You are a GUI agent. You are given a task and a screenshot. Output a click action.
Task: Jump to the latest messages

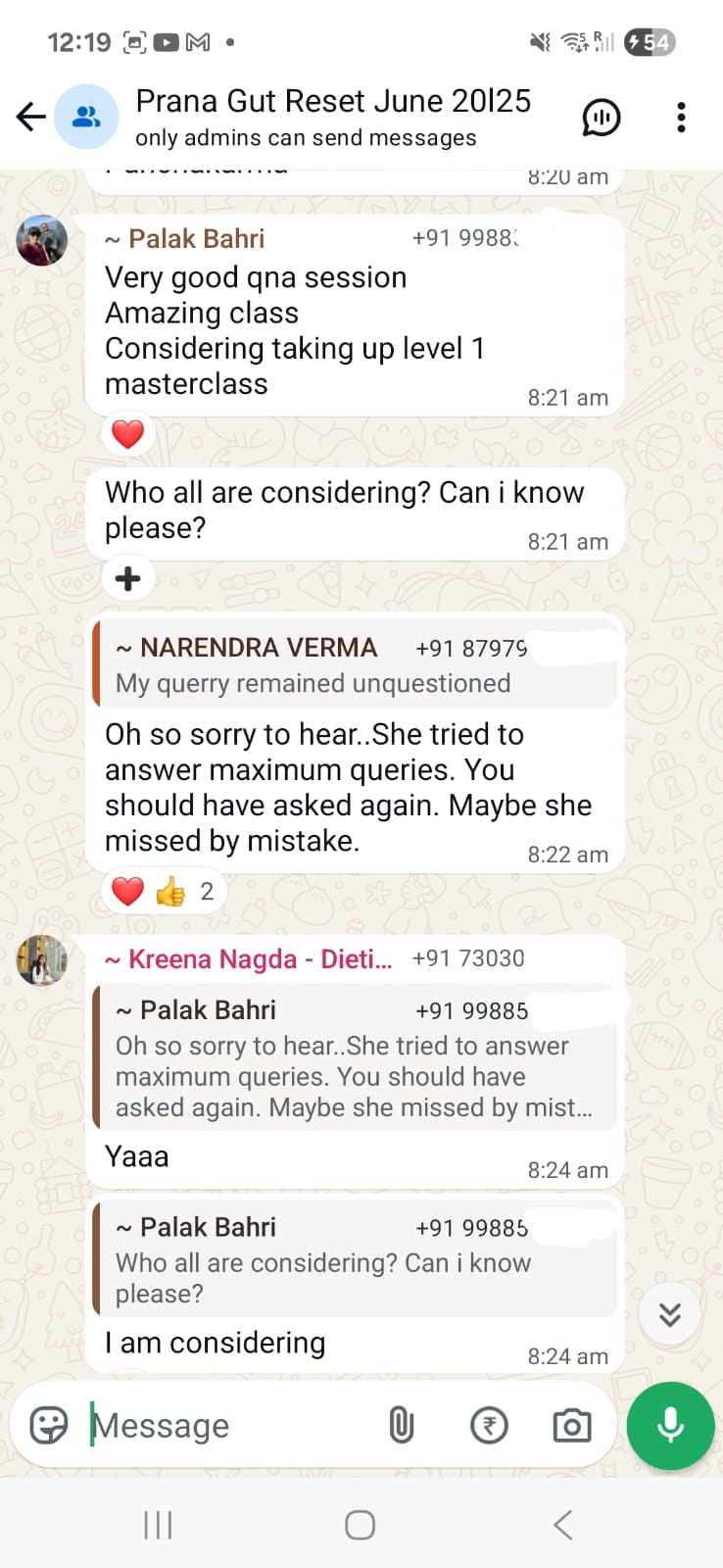670,1314
